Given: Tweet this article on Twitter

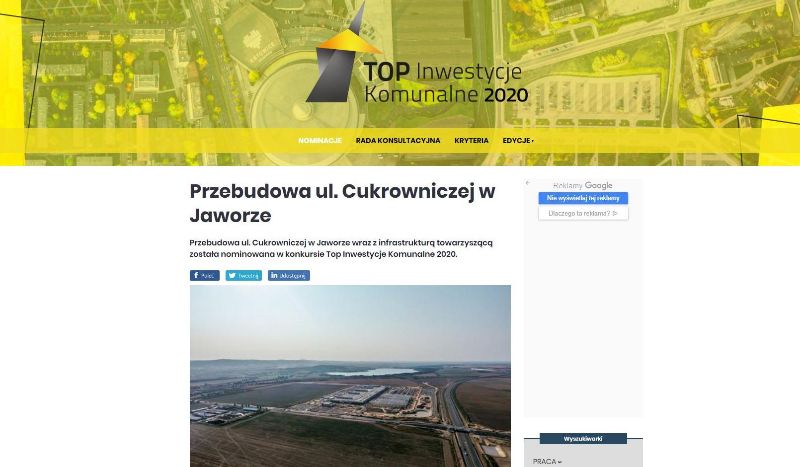Looking at the screenshot, I should tap(243, 275).
